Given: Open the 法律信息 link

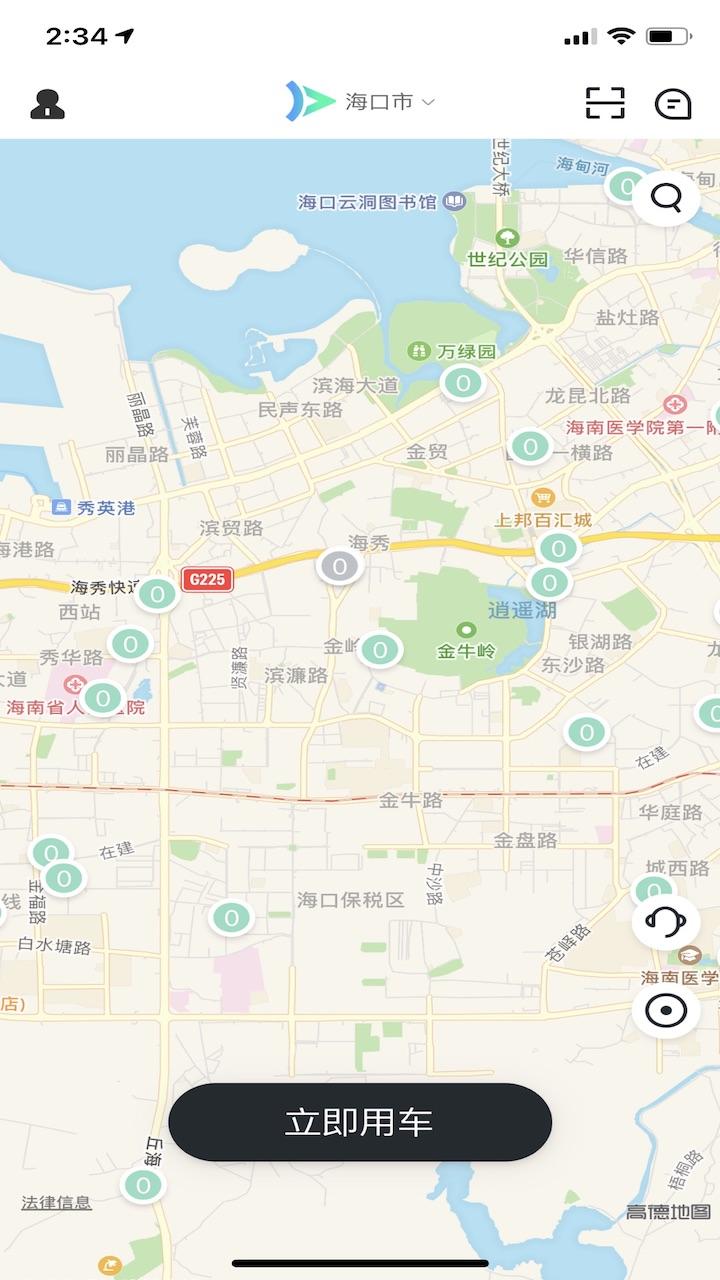Looking at the screenshot, I should (x=56, y=1202).
